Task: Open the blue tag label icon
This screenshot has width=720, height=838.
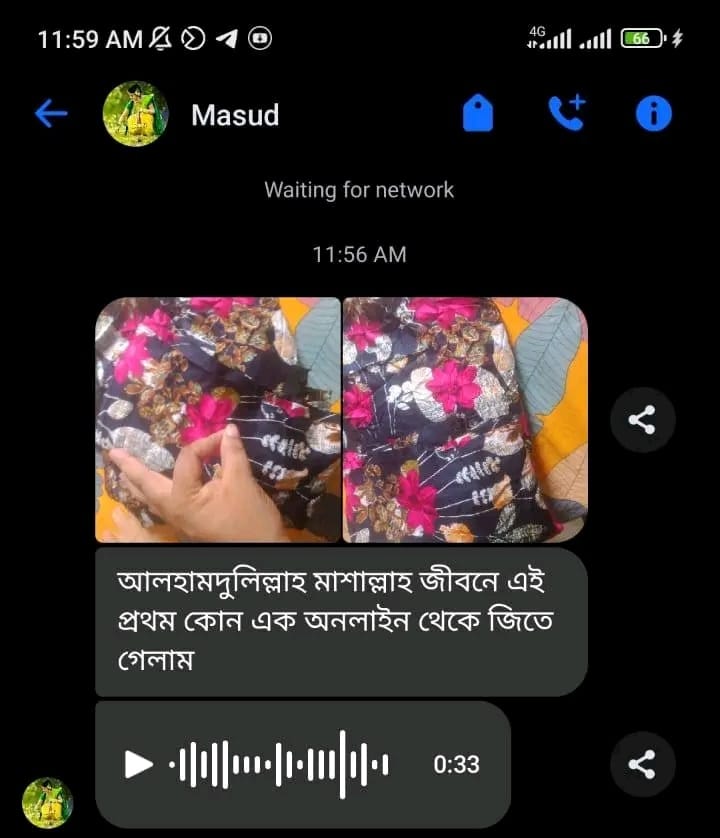Action: coord(478,115)
